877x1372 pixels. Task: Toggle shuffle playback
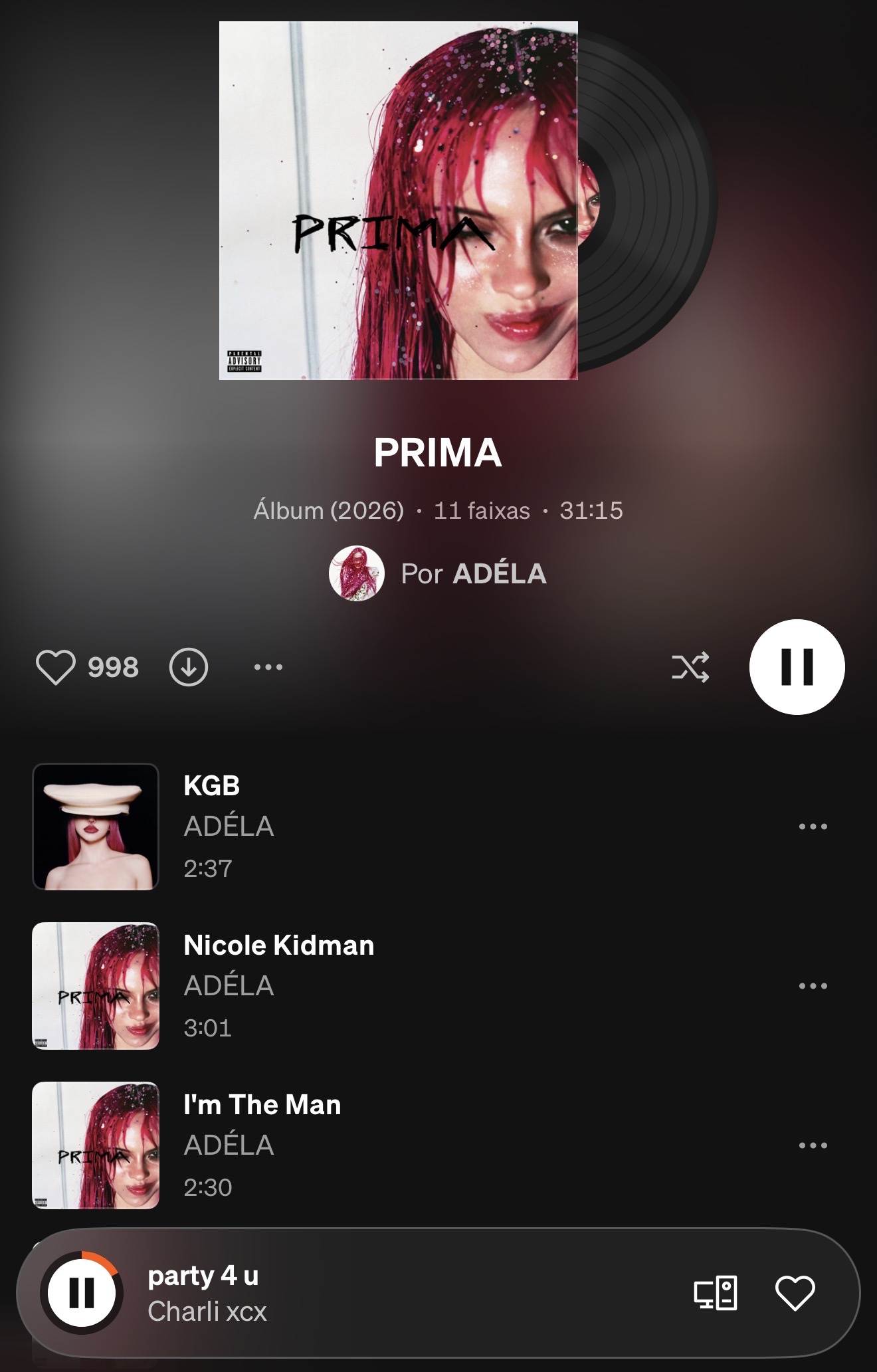pyautogui.click(x=690, y=667)
